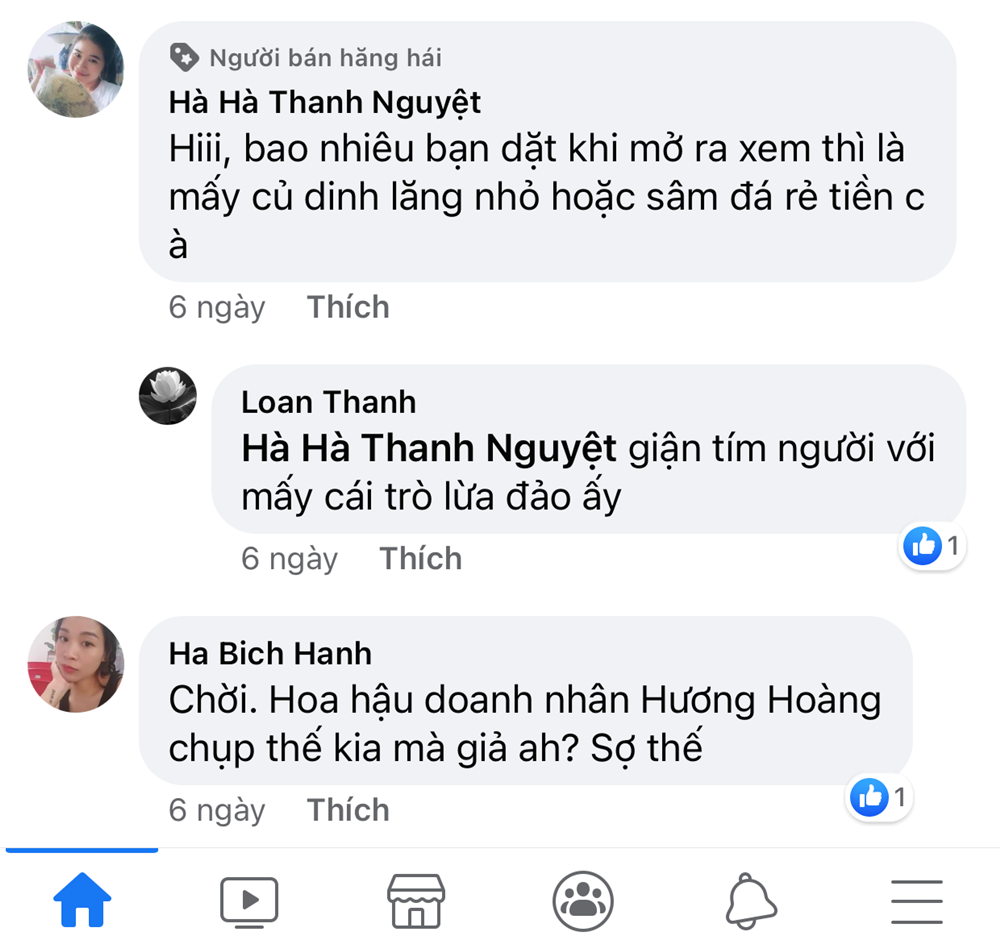The image size is (1000, 948).
Task: Open the notifications bell
Action: (x=750, y=900)
